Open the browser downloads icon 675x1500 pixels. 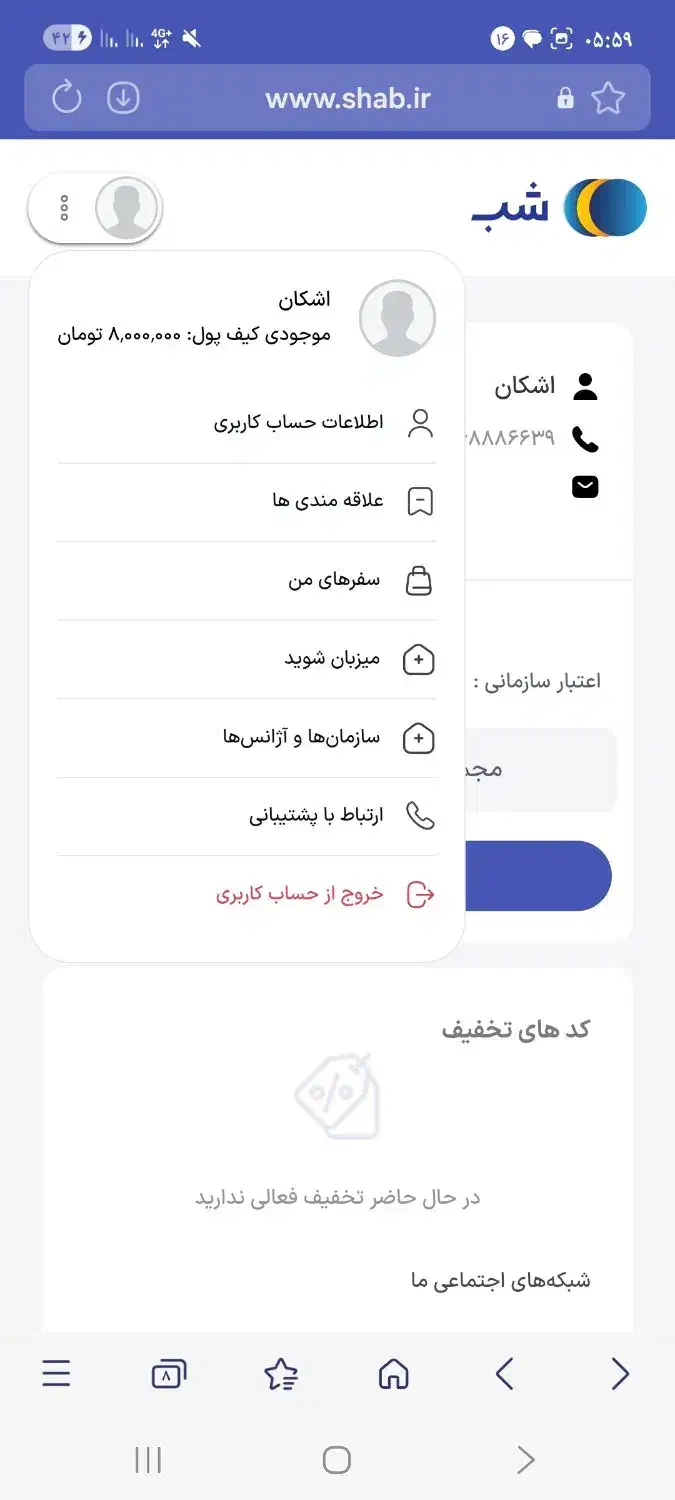[x=123, y=98]
